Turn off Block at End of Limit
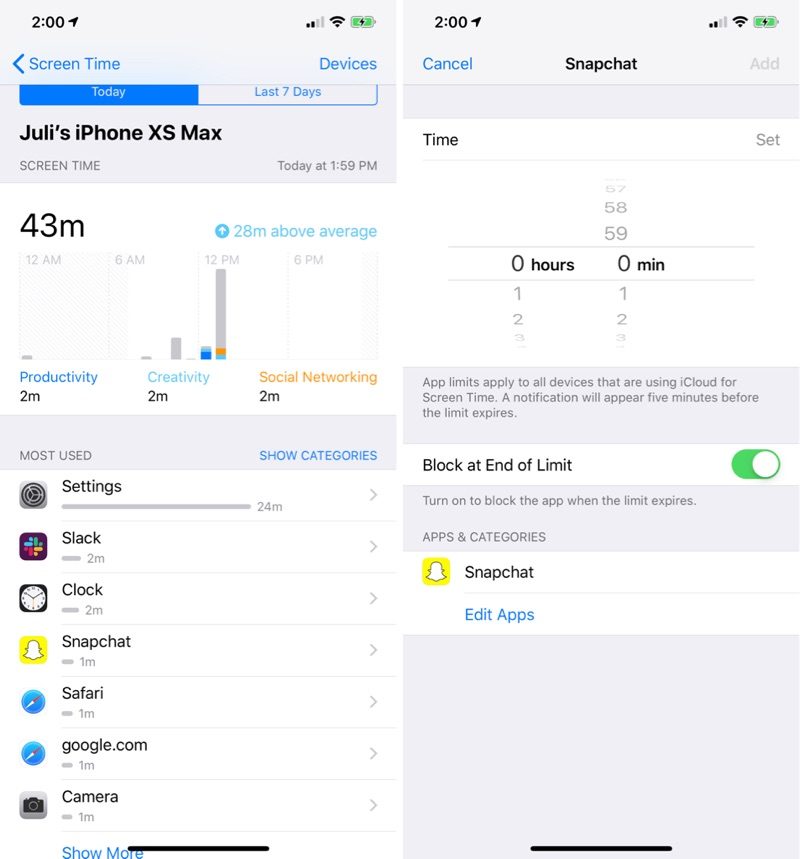Viewport: 800px width, 859px height. click(x=755, y=465)
